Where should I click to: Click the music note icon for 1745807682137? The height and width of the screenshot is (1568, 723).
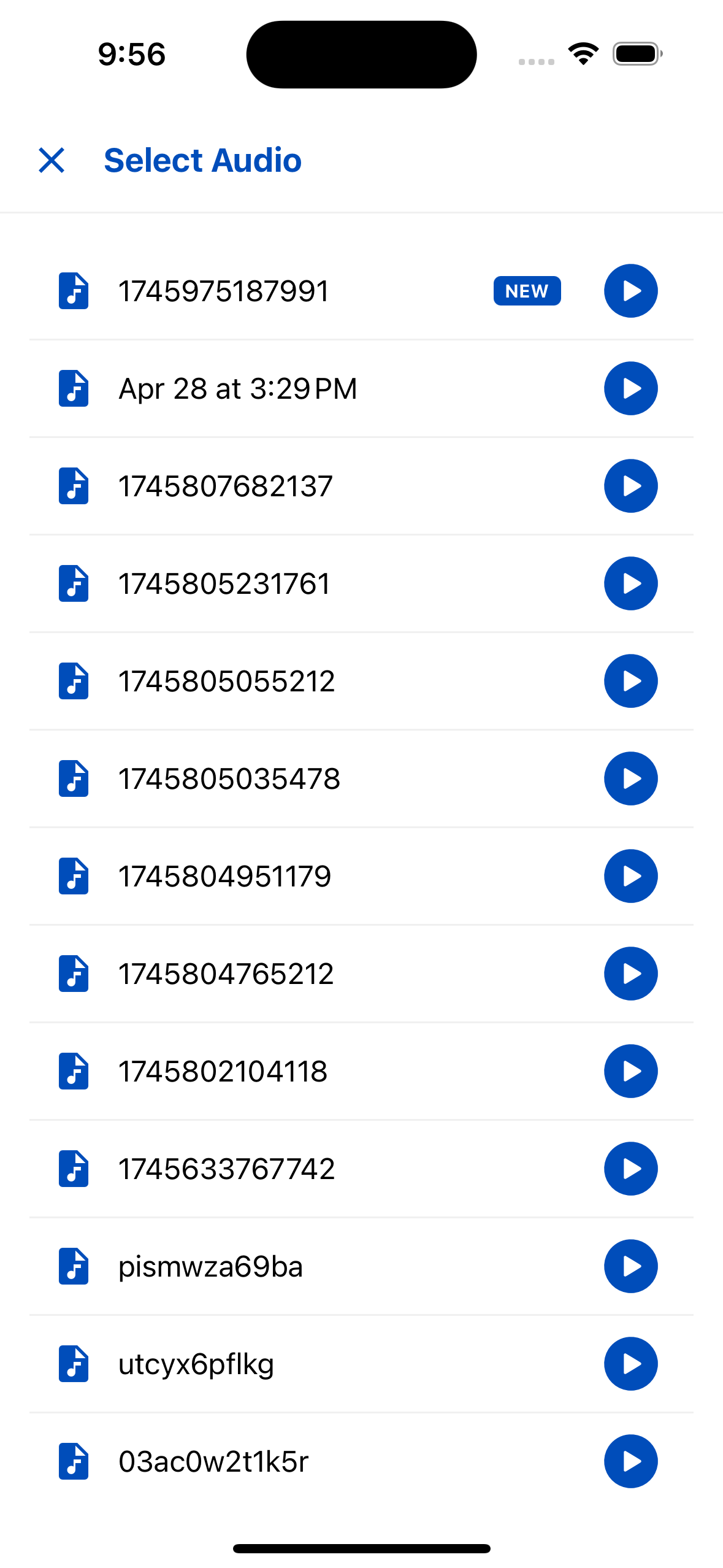(x=73, y=486)
